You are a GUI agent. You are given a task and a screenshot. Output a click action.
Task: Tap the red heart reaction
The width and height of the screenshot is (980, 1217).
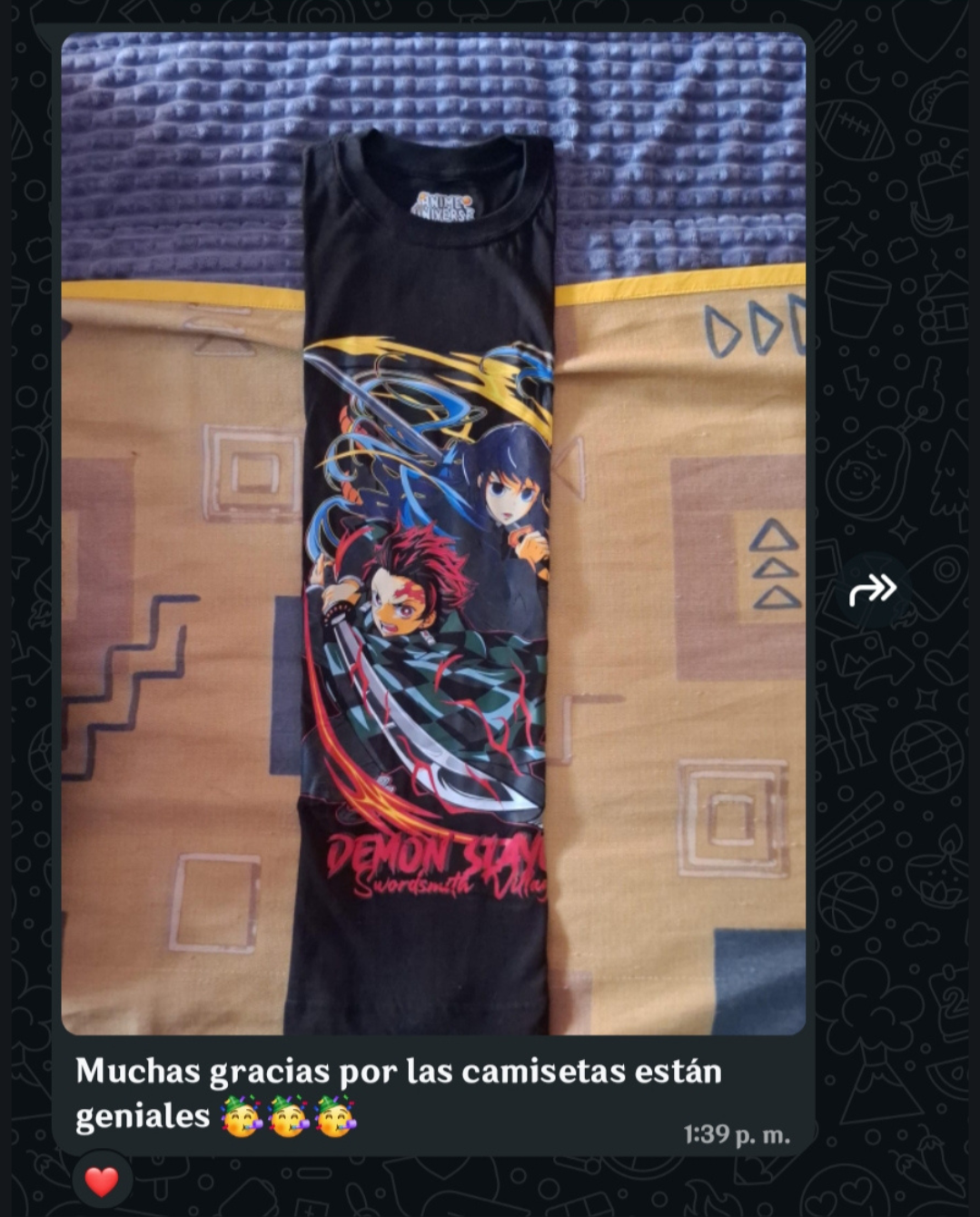click(x=102, y=1181)
